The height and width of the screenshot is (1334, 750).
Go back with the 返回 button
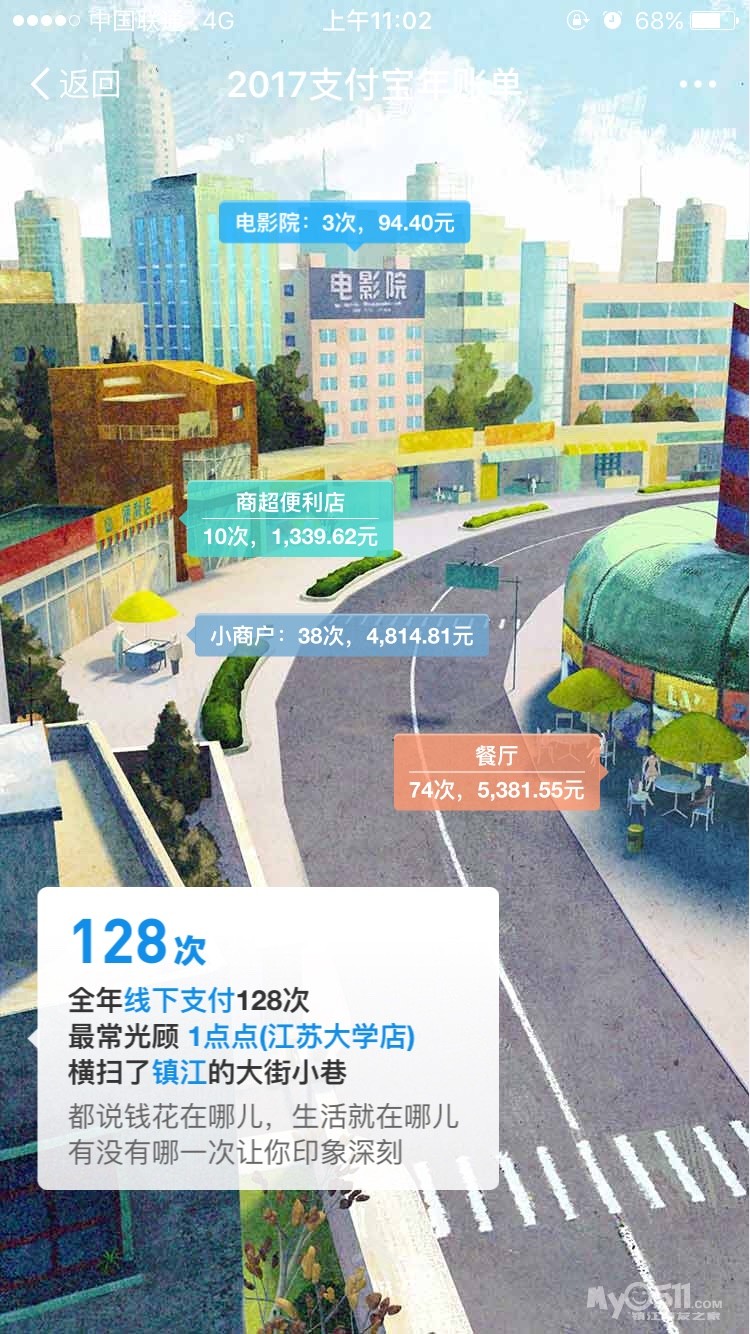pyautogui.click(x=75, y=84)
